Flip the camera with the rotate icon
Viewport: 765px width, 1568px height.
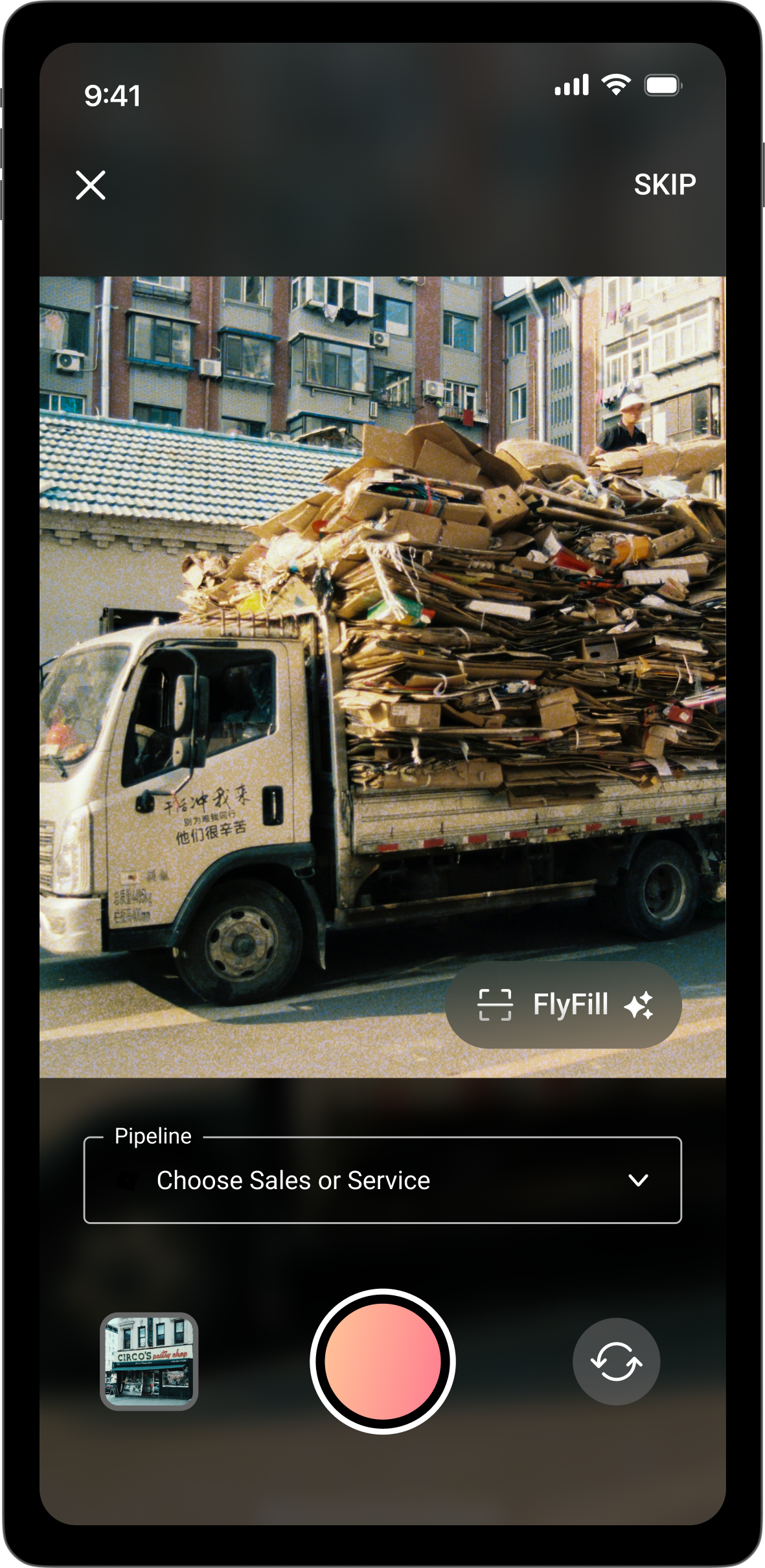click(x=616, y=1361)
